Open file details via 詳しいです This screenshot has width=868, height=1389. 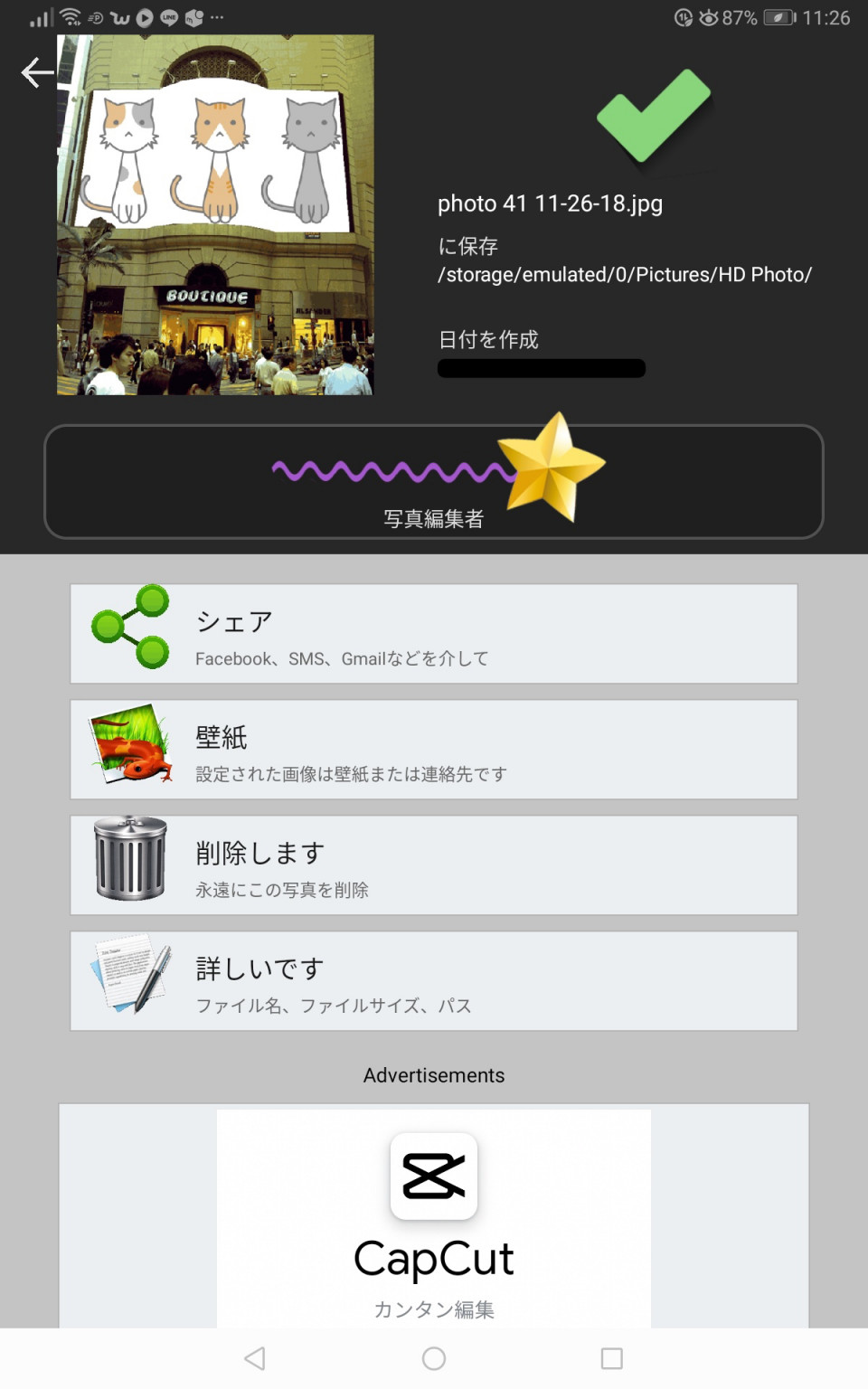(x=434, y=981)
